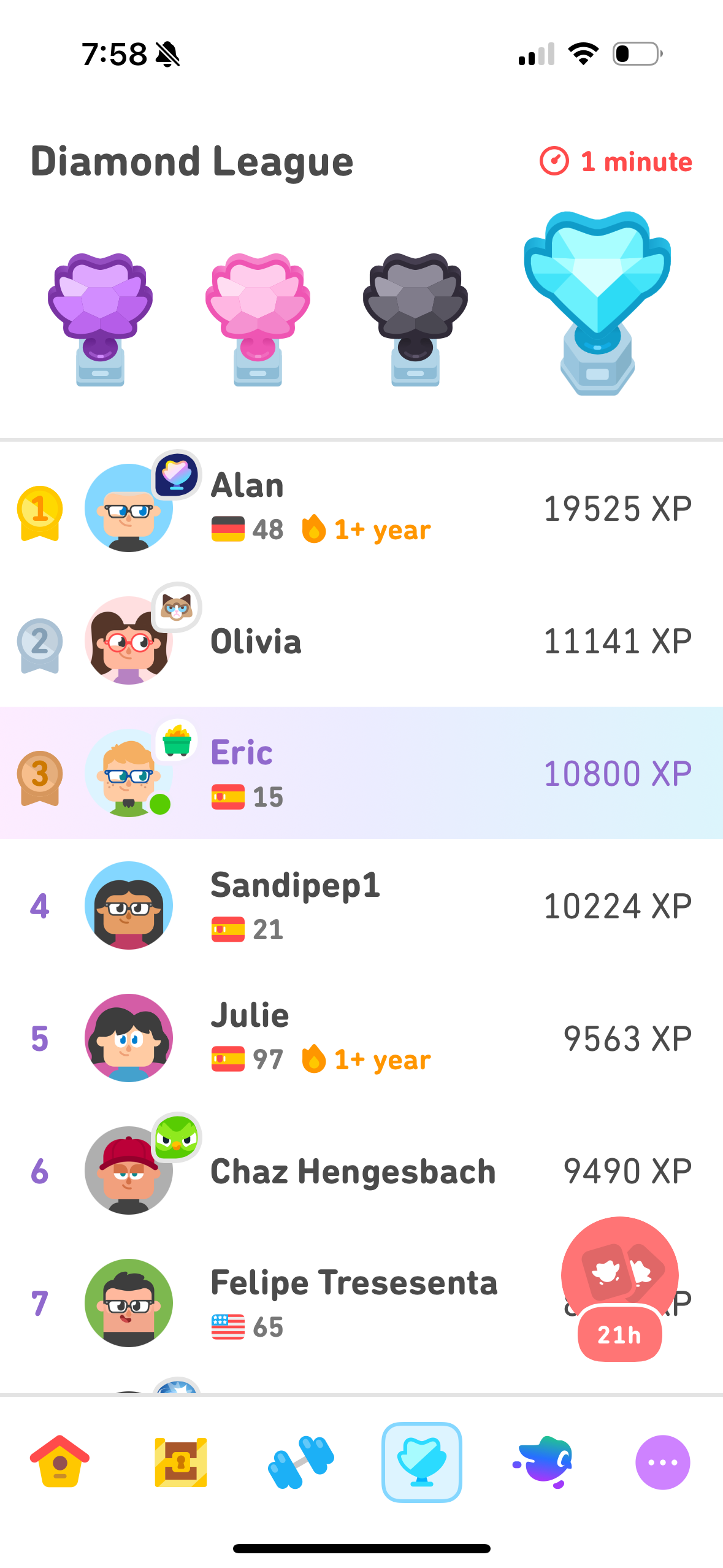Select Sandipep1 in the rankings

361,905
